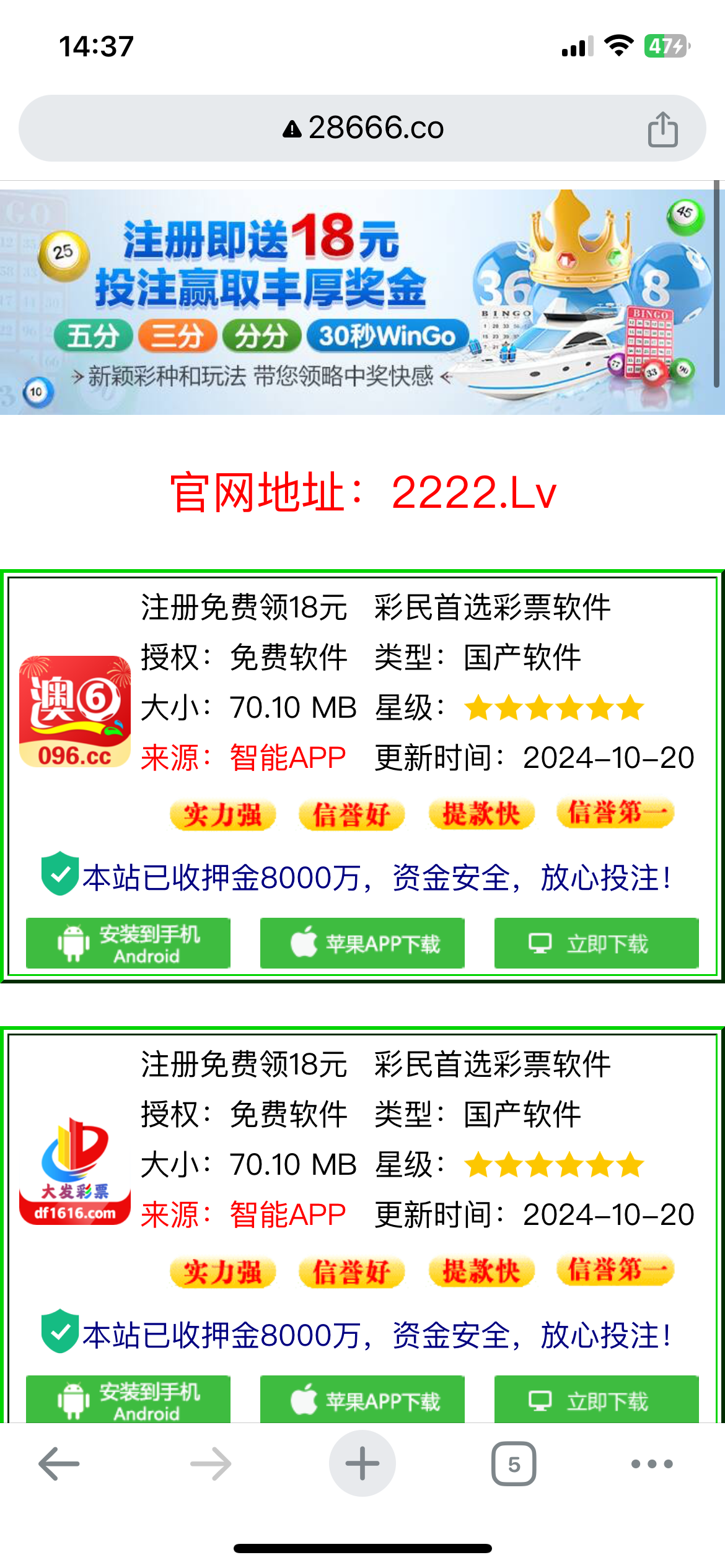The image size is (725, 1568).
Task: Tap 安装到手机 Android for 大发彩票 app
Action: click(128, 1401)
